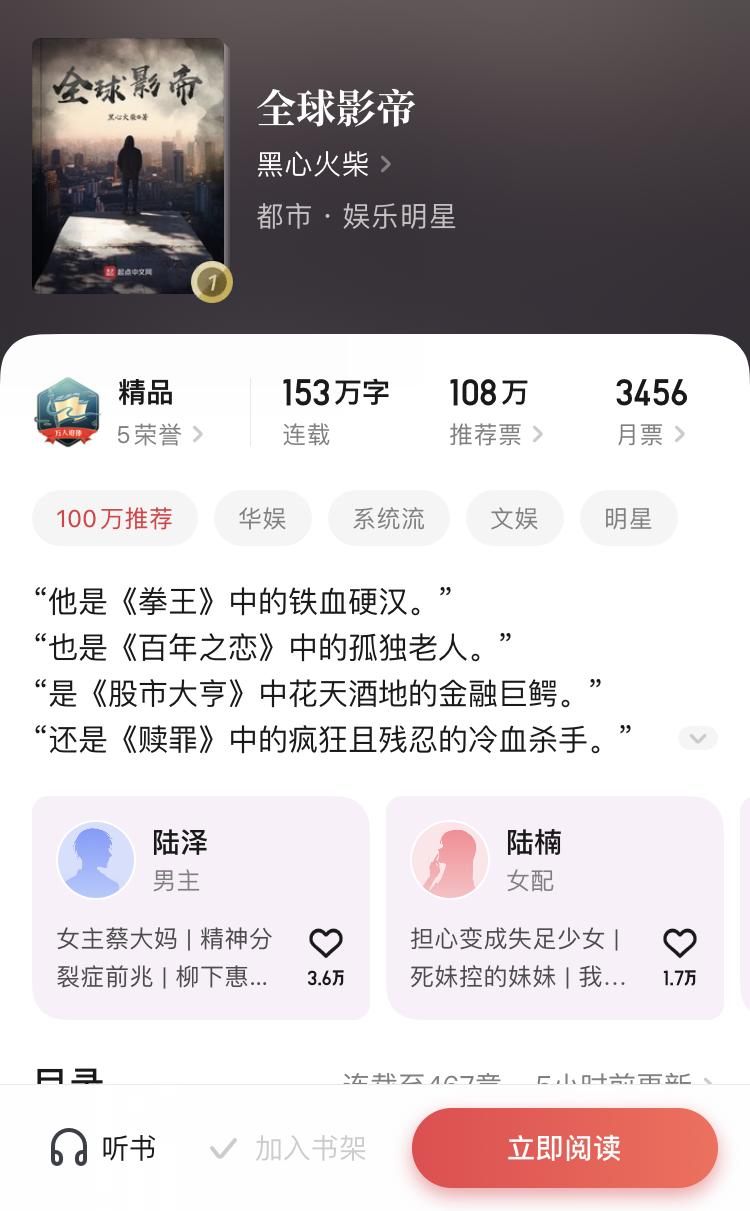Image resolution: width=750 pixels, height=1211 pixels.
Task: Select the 系统流 tag
Action: [388, 518]
